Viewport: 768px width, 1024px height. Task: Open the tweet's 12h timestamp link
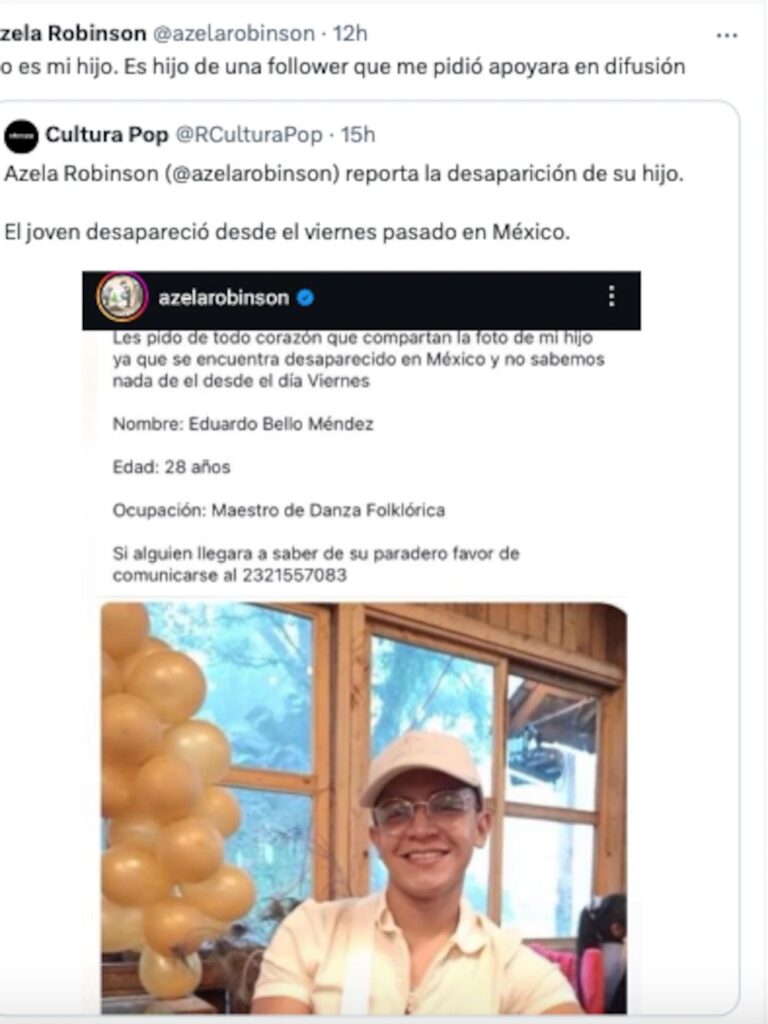[350, 33]
